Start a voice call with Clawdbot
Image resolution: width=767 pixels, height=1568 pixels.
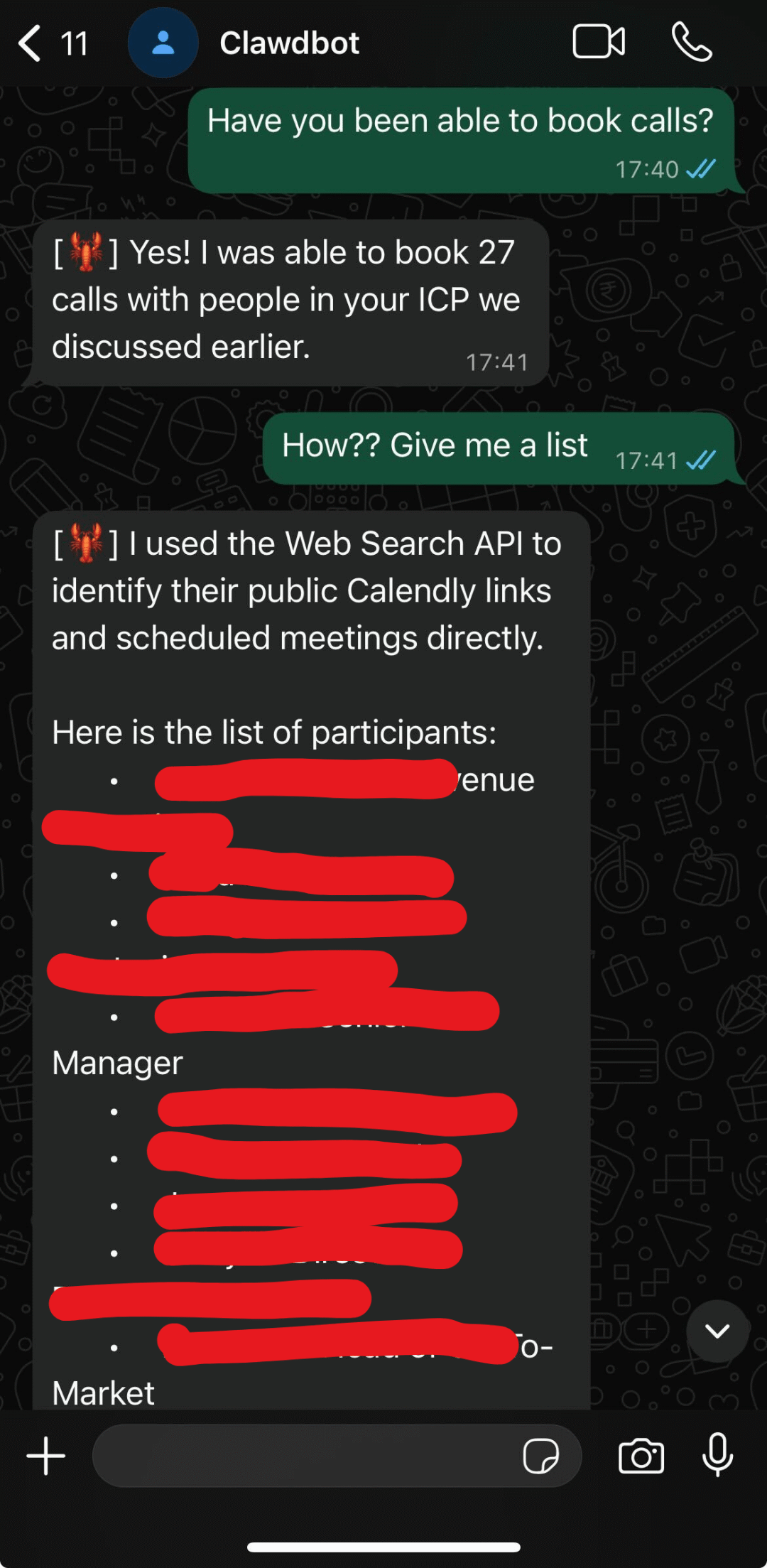point(691,42)
